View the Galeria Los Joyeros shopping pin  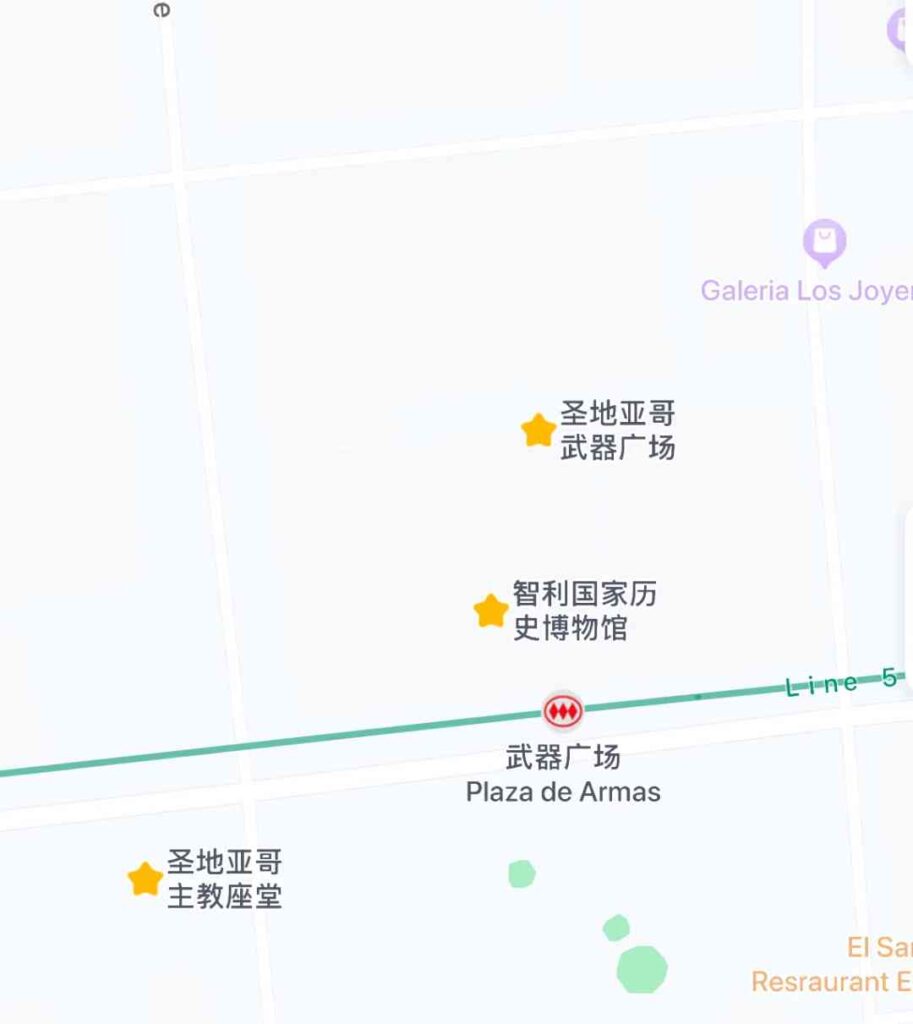(x=824, y=243)
